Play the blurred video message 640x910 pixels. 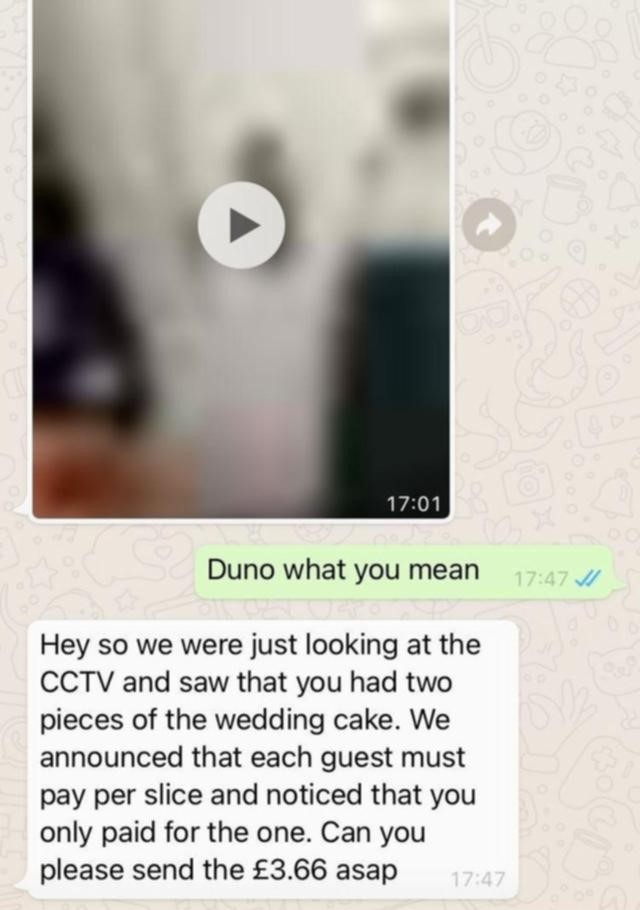click(x=241, y=225)
